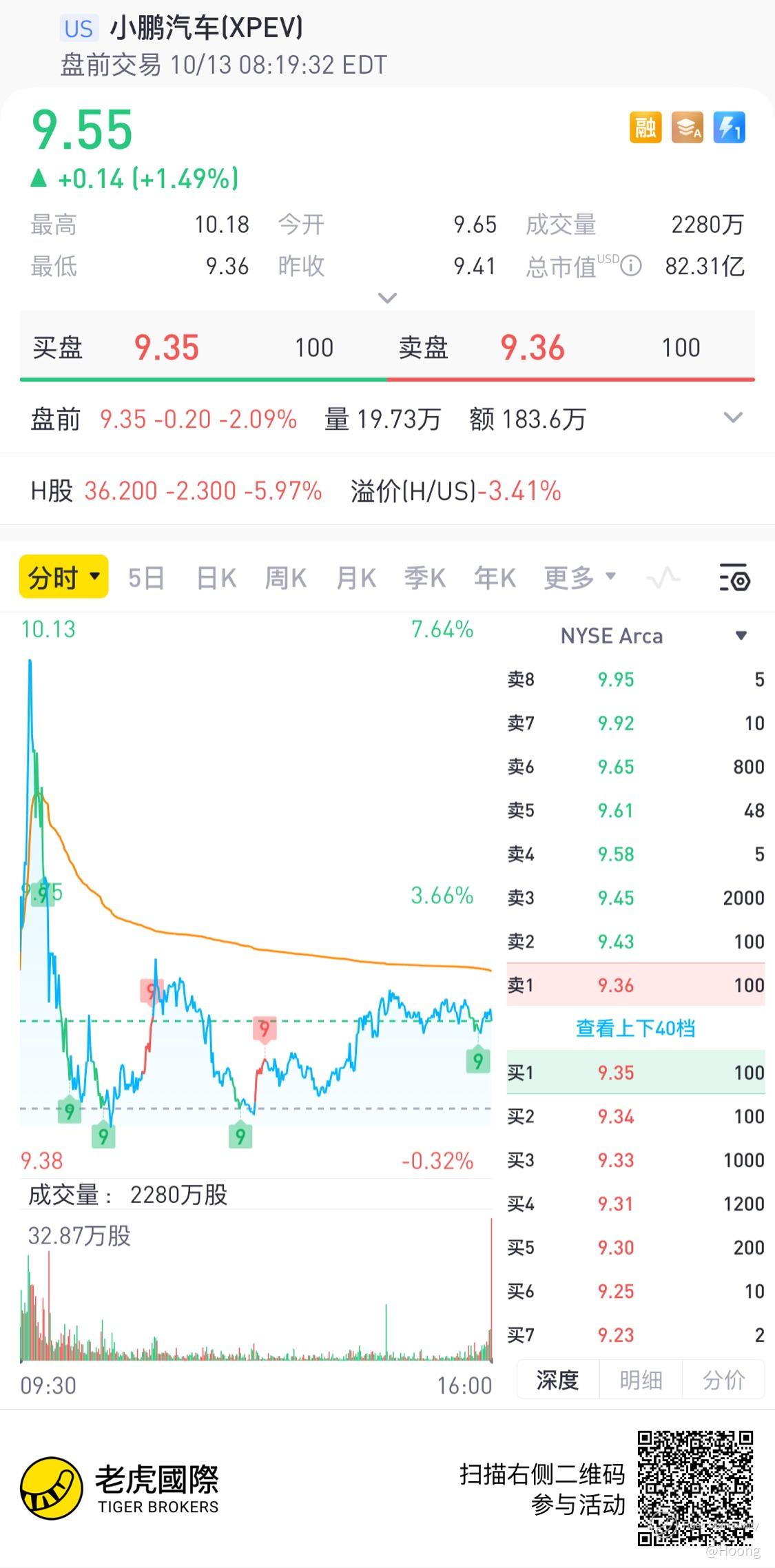Open chart display settings icon
Screen dimensions: 775x1568
(x=734, y=578)
